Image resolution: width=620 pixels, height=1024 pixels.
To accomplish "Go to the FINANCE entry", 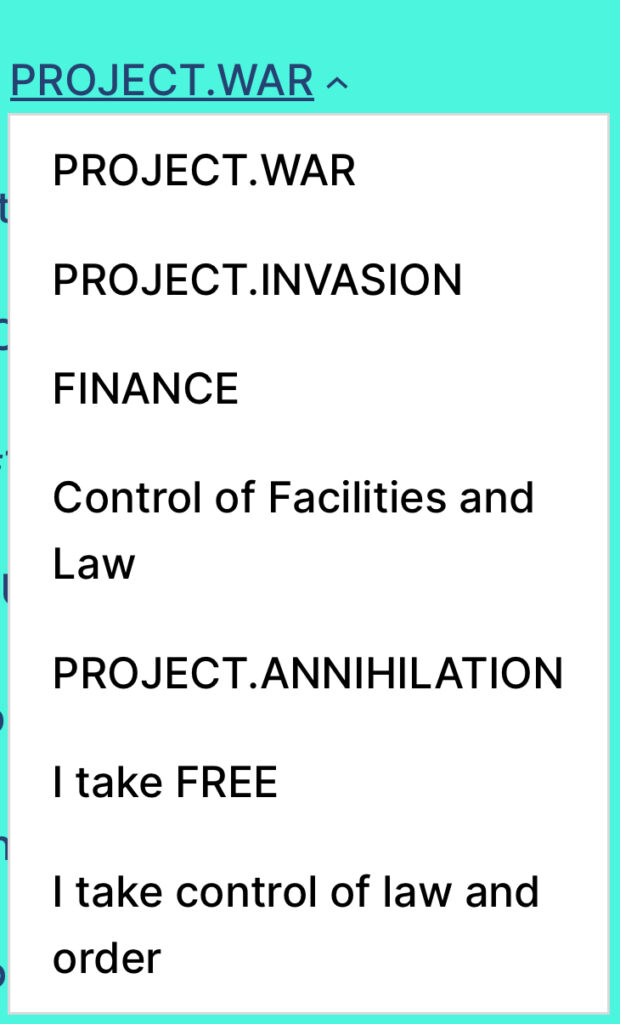I will click(x=146, y=389).
